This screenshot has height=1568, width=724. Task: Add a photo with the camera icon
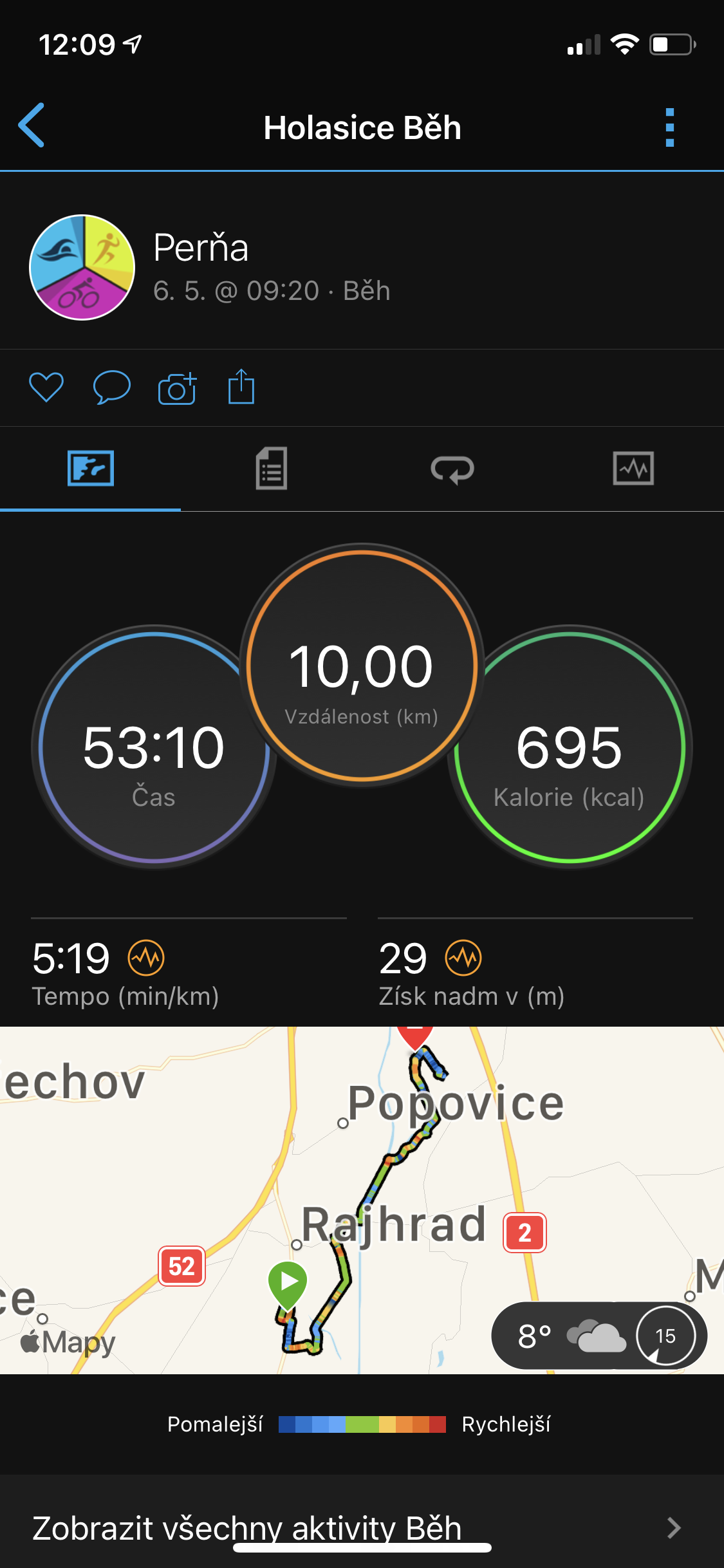(177, 387)
